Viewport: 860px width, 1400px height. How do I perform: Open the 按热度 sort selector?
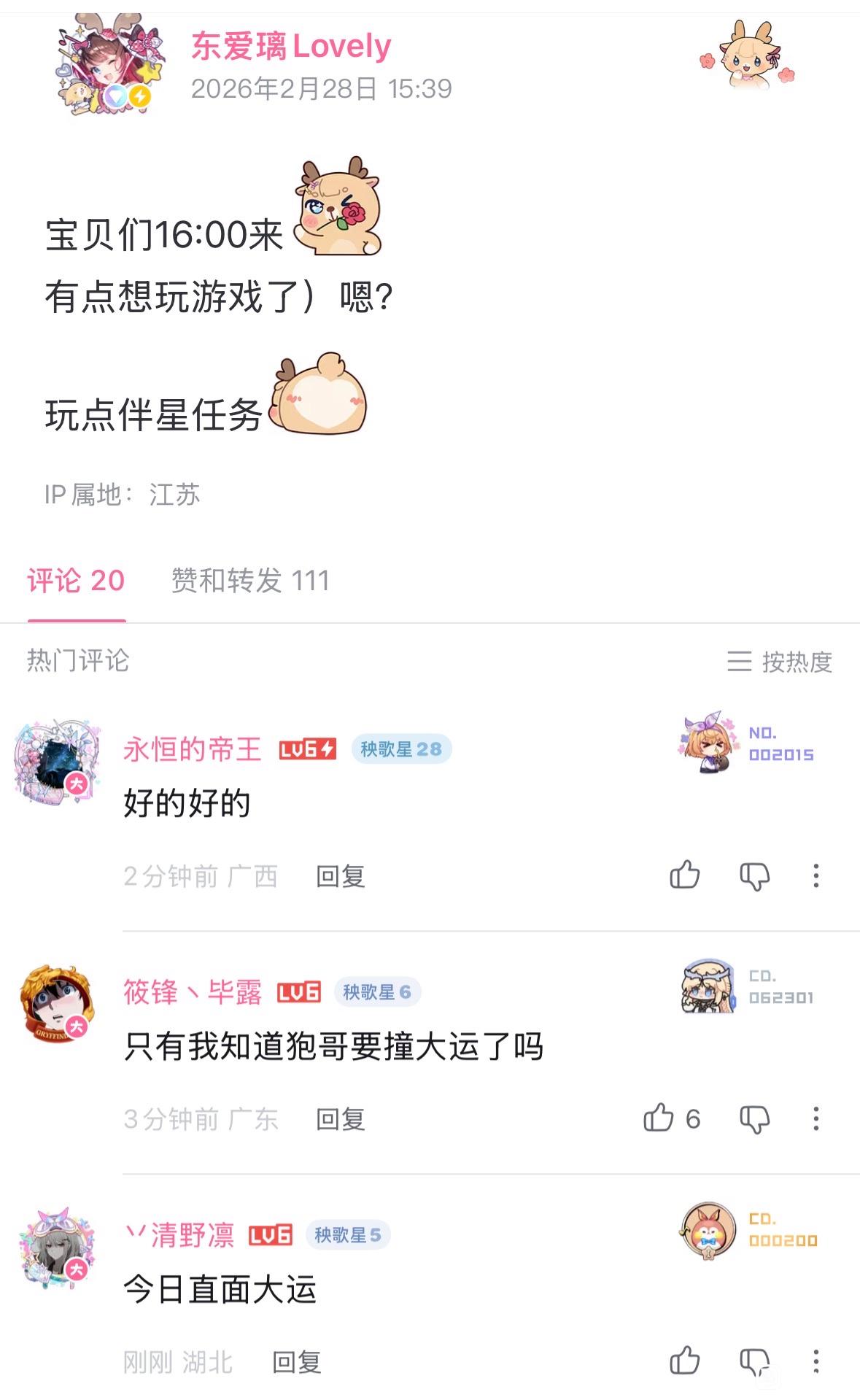[x=780, y=662]
